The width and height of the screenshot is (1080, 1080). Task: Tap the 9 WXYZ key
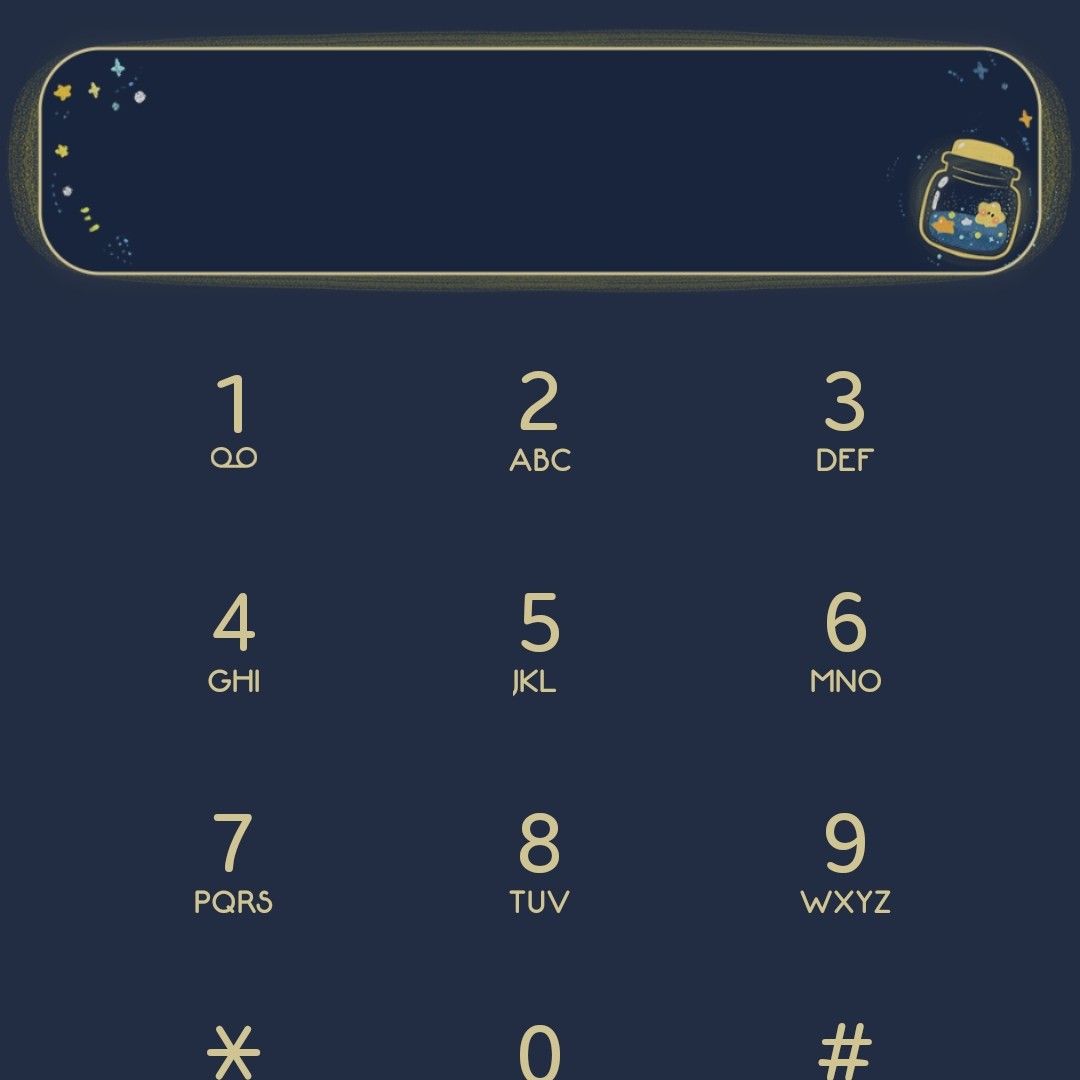(x=845, y=862)
